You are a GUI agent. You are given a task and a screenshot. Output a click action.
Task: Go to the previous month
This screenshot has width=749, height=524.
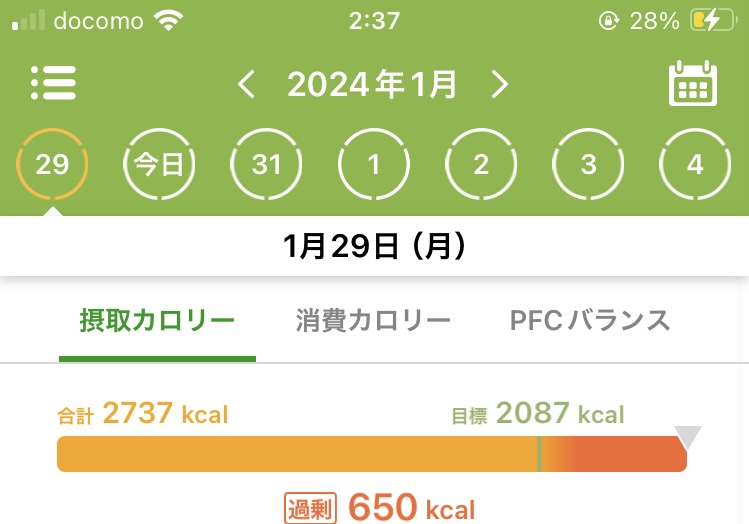click(x=247, y=85)
